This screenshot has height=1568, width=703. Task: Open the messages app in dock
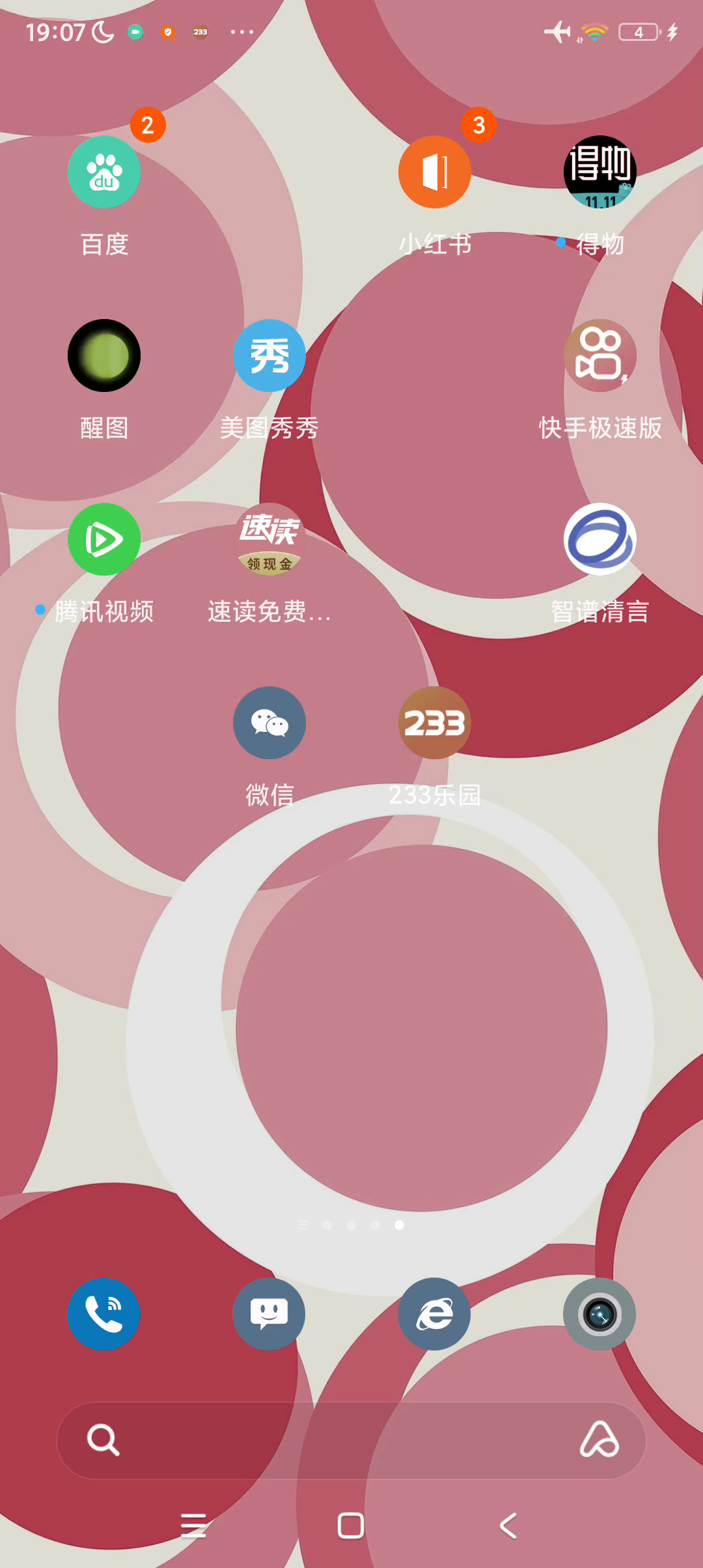[269, 1314]
